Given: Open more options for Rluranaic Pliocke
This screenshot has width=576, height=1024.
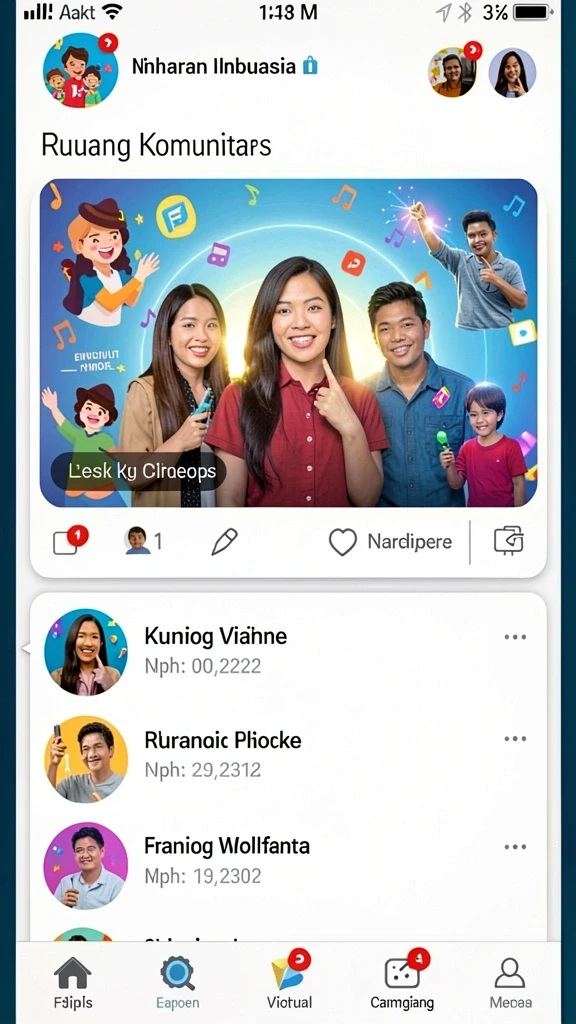Looking at the screenshot, I should [x=515, y=739].
